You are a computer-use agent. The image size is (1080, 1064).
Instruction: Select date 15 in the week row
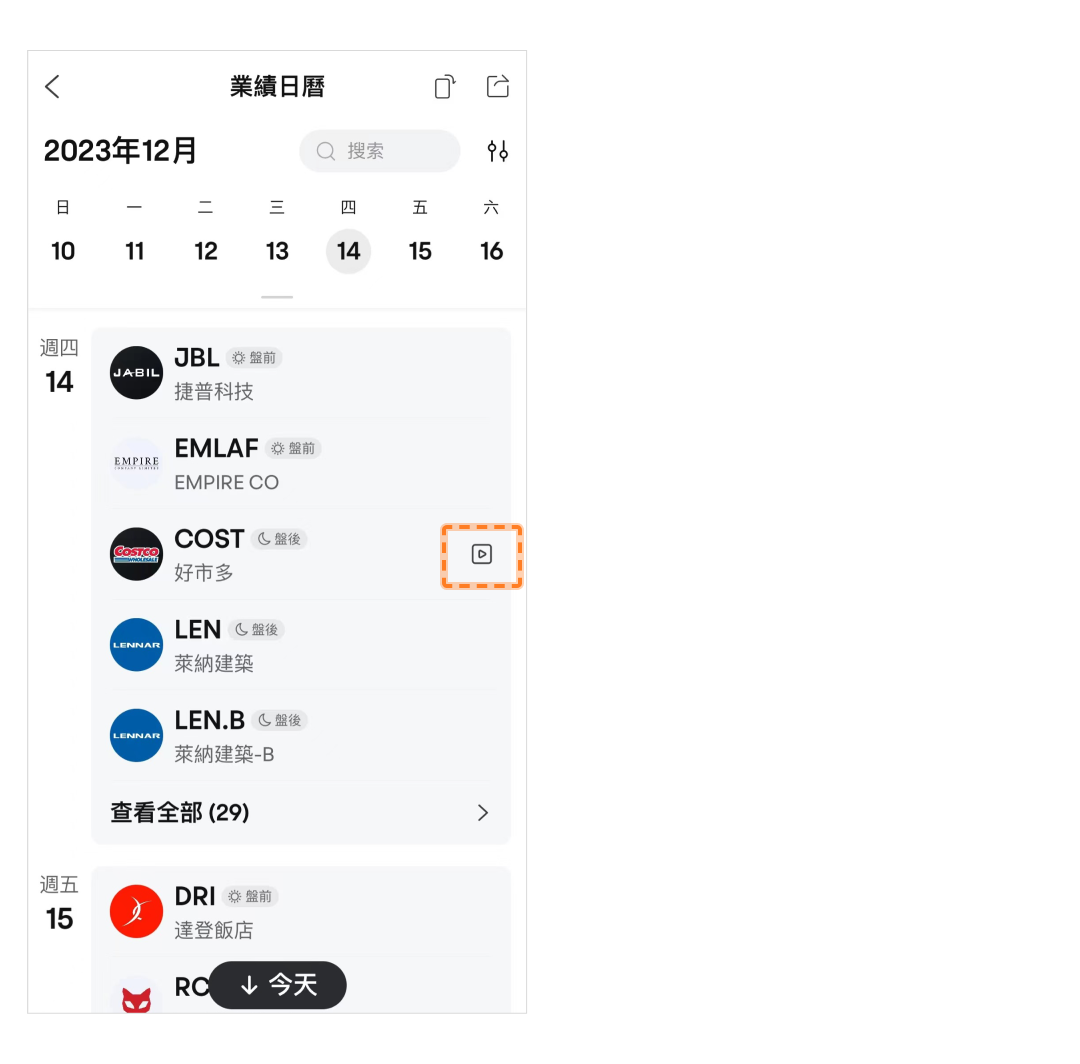coord(420,251)
